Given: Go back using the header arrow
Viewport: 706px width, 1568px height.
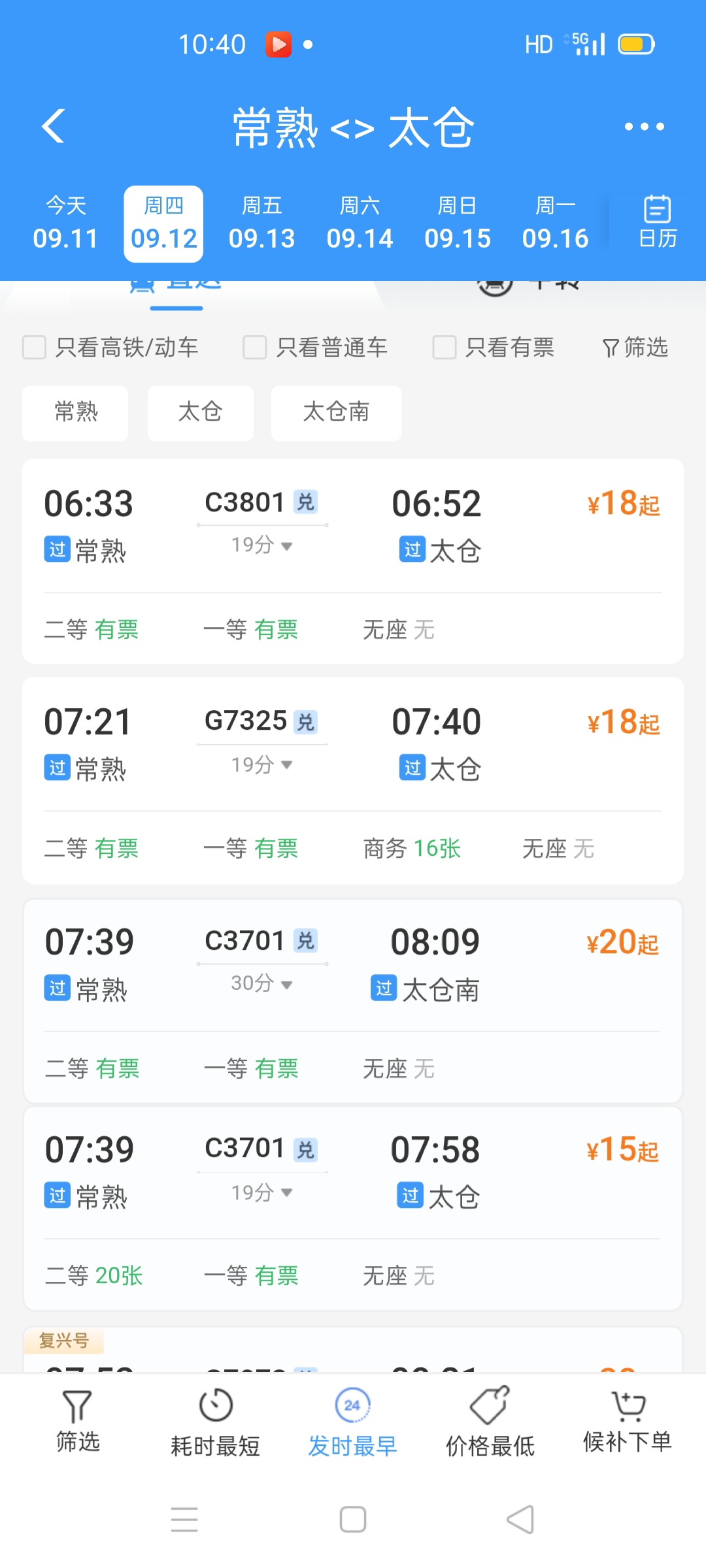Looking at the screenshot, I should tap(54, 125).
